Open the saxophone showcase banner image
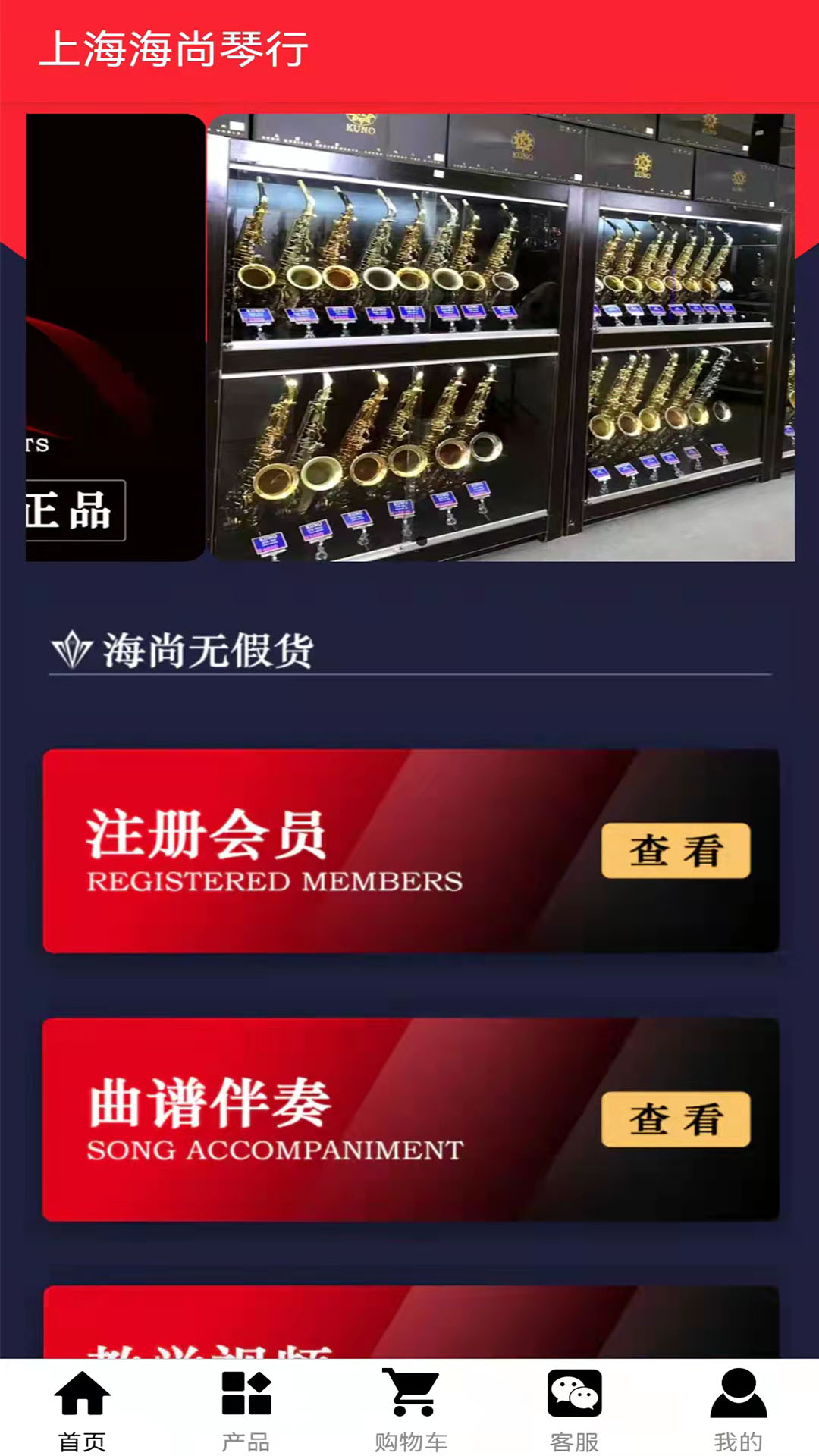The height and width of the screenshot is (1456, 819). click(500, 337)
